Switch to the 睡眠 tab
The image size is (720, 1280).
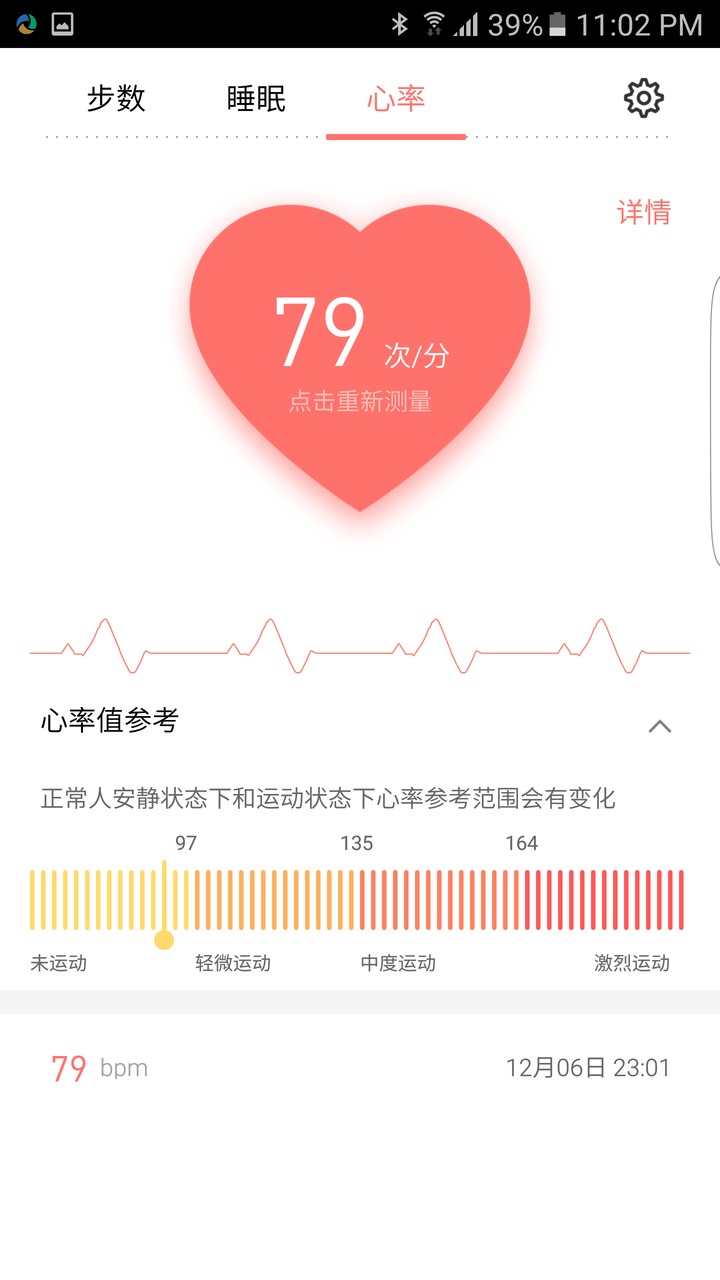pos(256,99)
